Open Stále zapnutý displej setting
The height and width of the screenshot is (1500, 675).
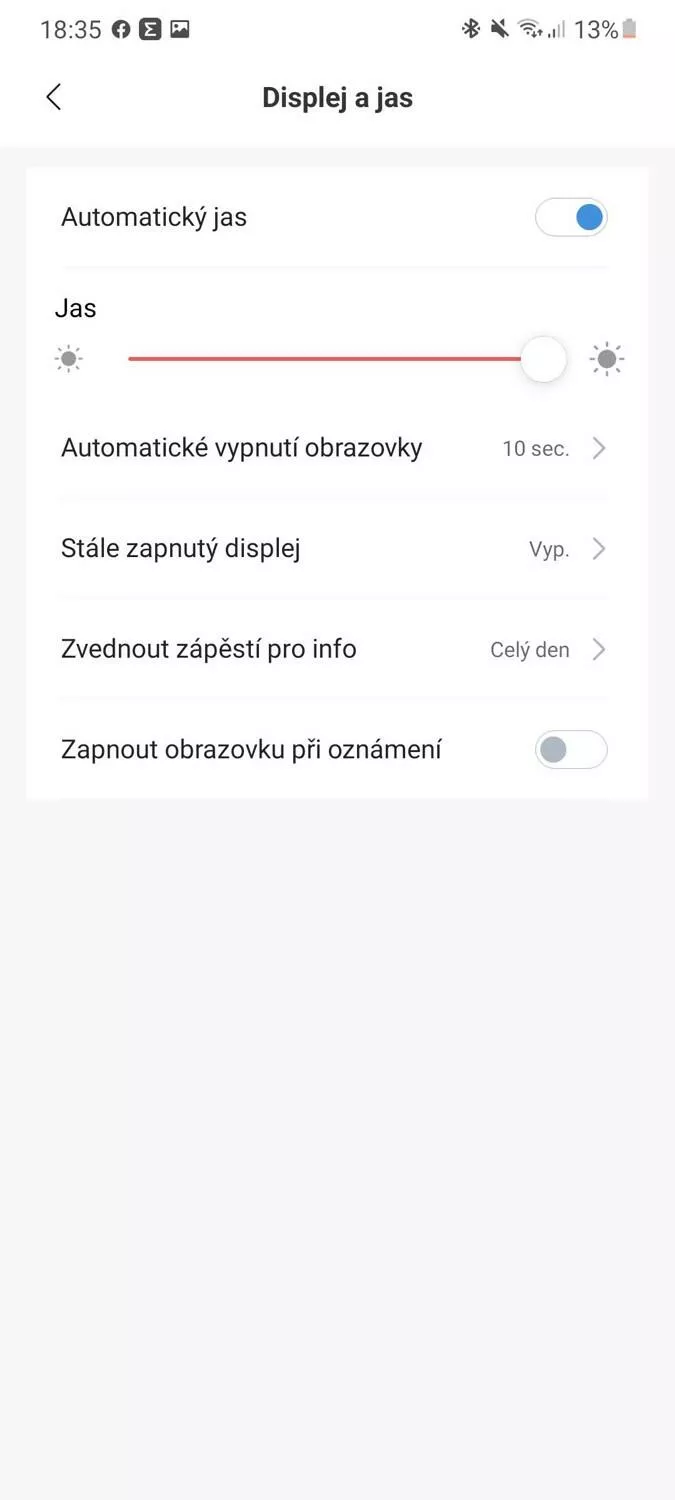[x=337, y=549]
